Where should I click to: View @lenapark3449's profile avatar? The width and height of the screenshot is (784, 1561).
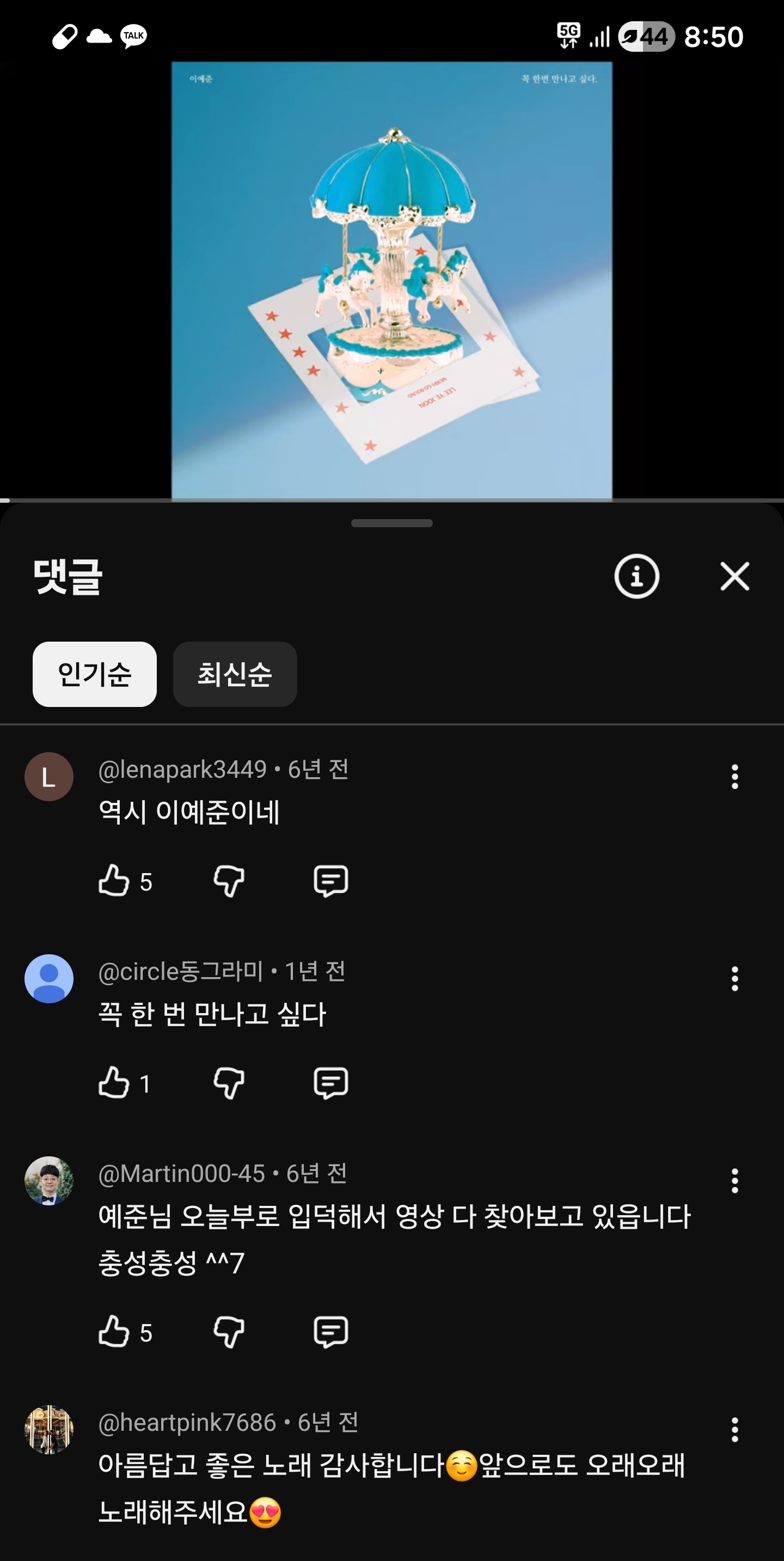tap(49, 776)
